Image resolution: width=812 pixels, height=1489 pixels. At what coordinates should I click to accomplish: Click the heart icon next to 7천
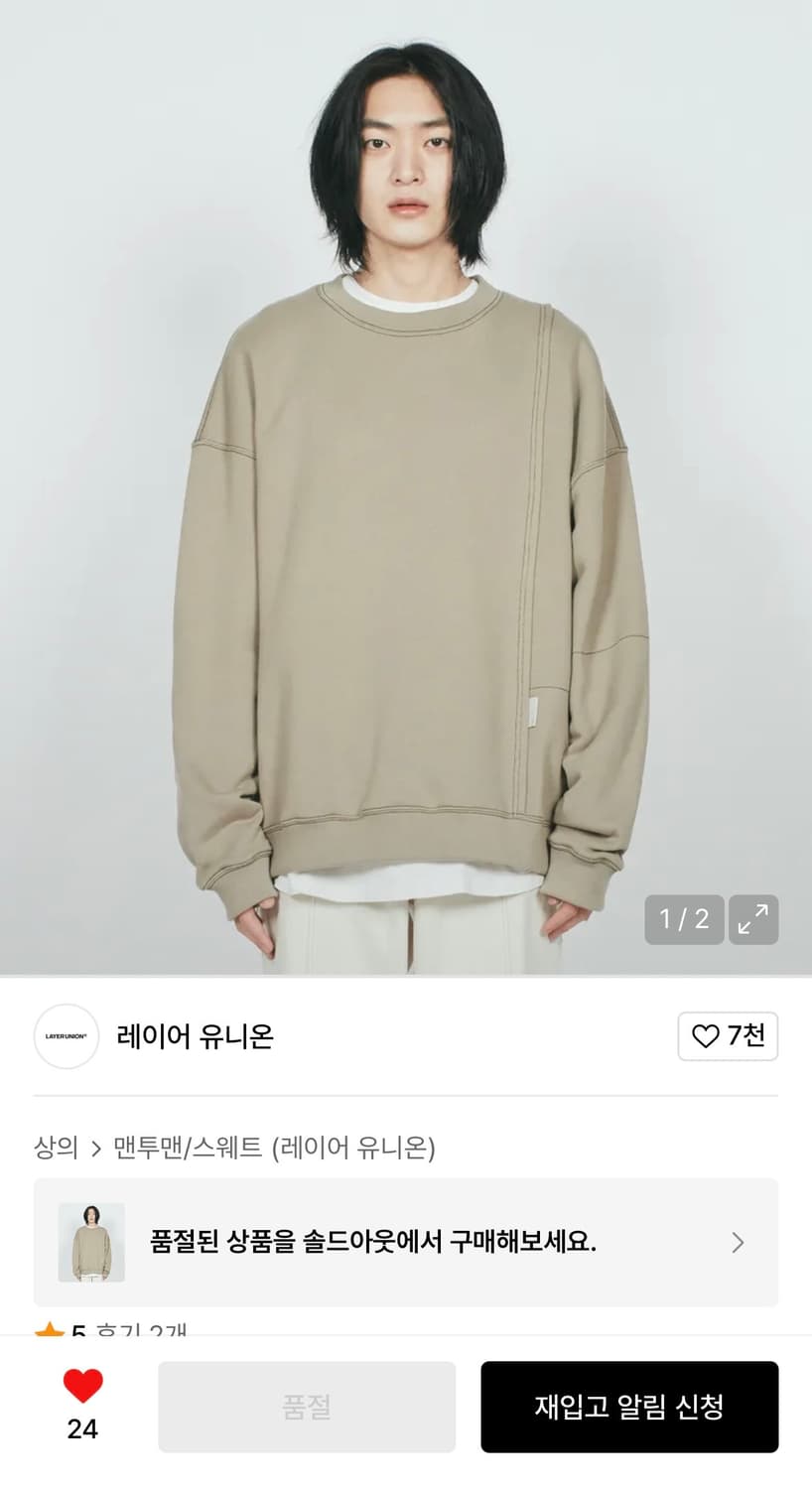(706, 1034)
